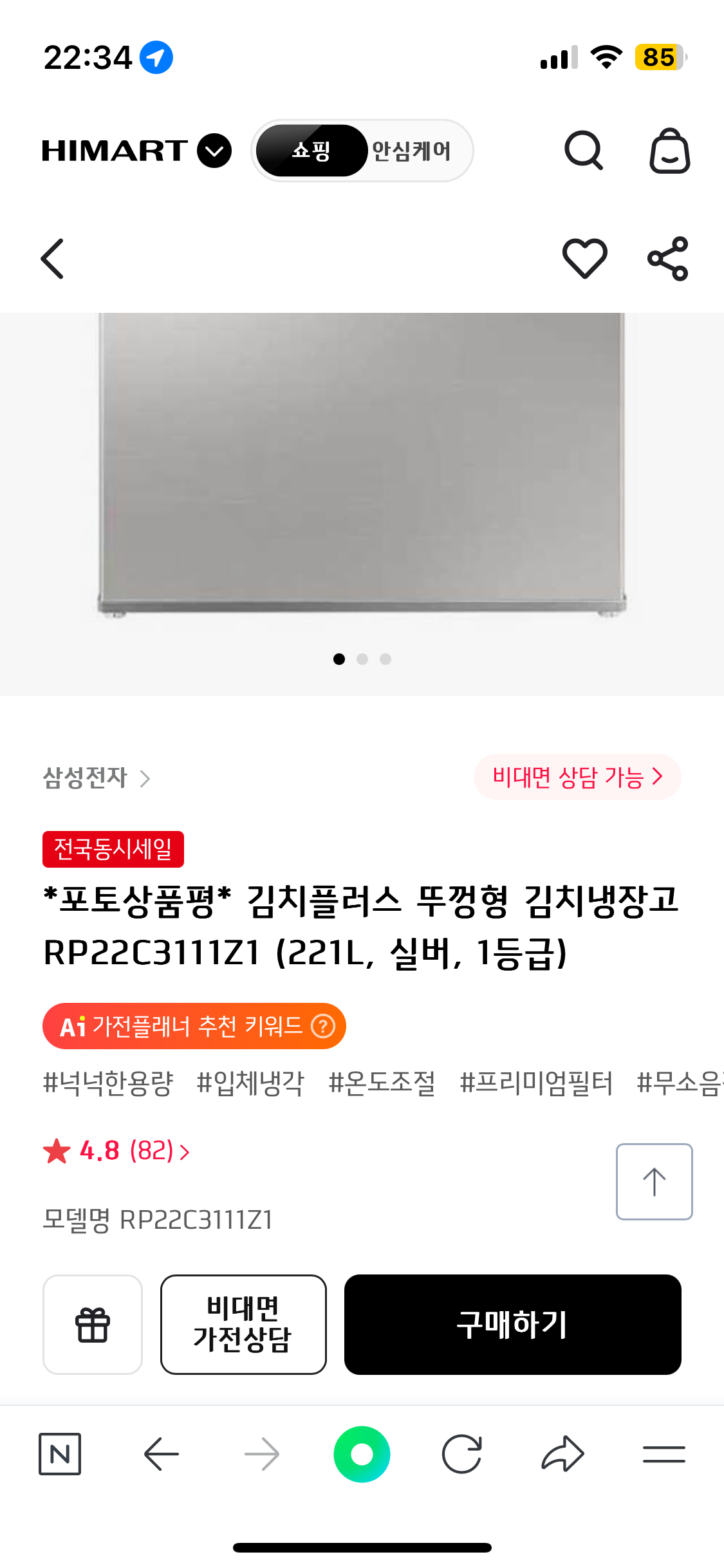
Task: Open 삼성전자 brand page via chevron
Action: 147,779
